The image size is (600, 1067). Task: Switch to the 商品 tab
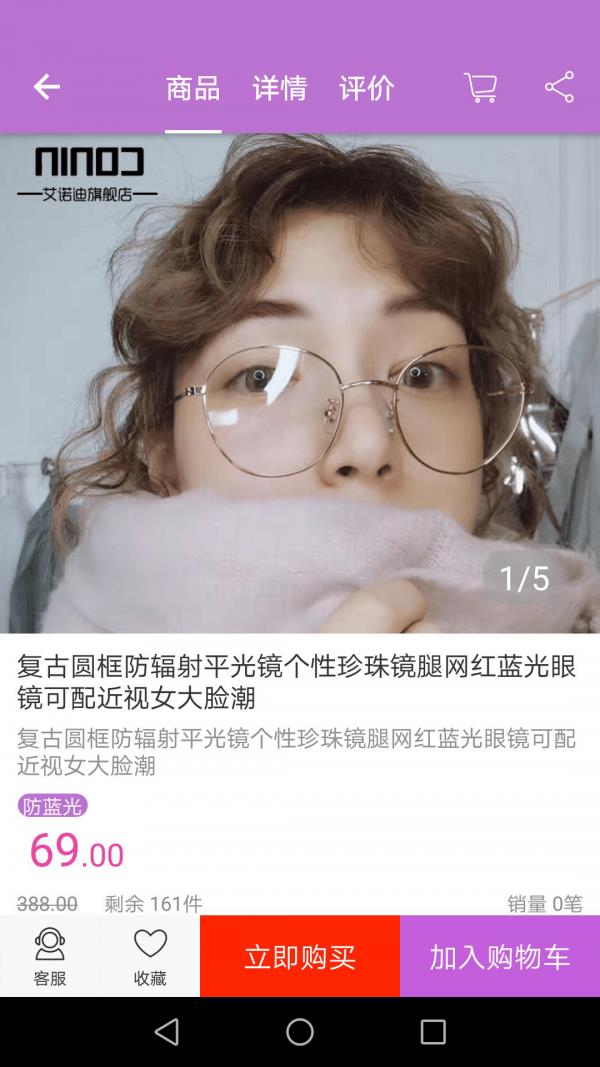193,89
